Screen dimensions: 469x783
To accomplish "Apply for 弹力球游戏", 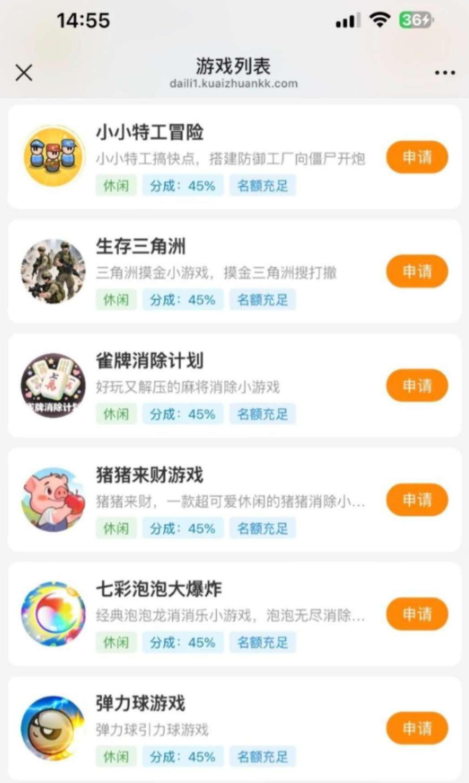I will pos(417,729).
